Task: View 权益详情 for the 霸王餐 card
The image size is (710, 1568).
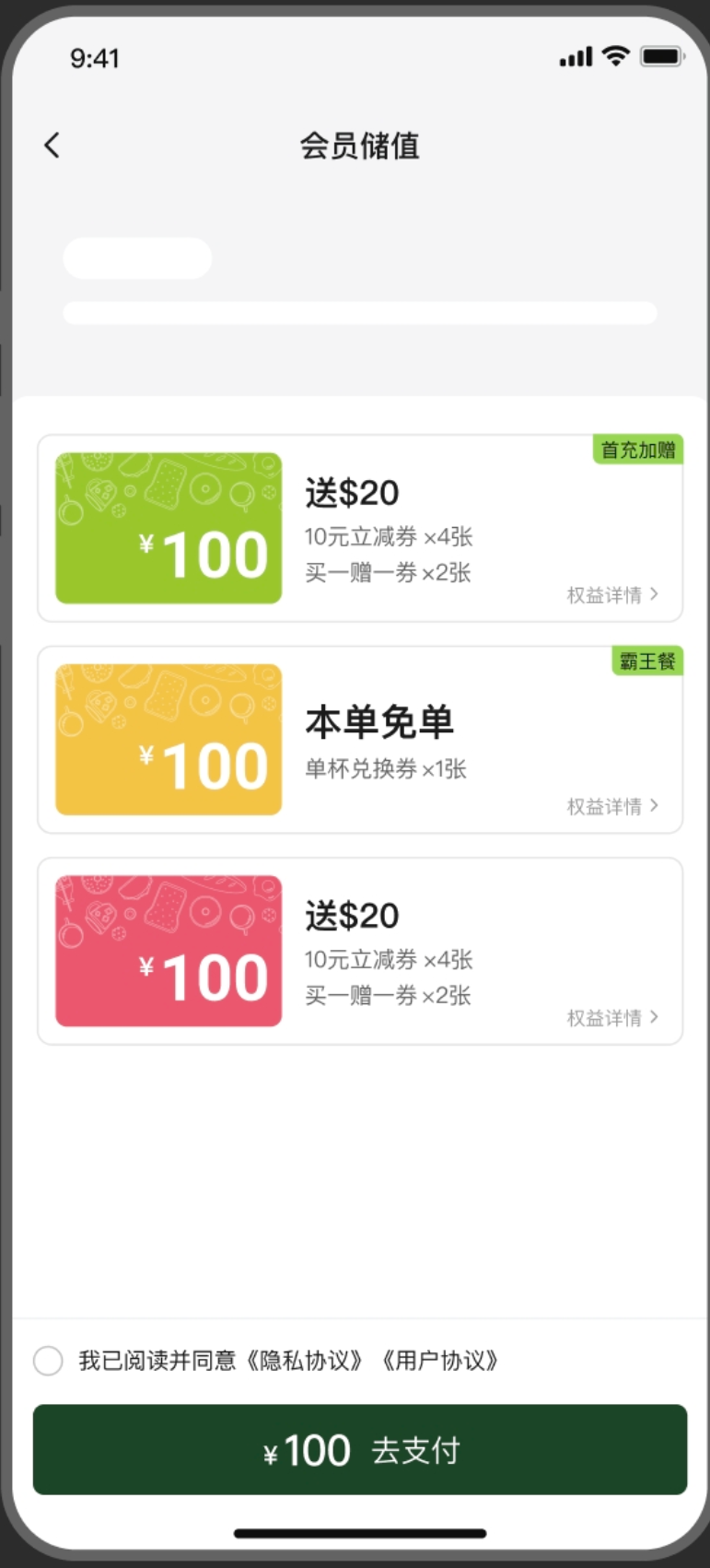Action: (612, 807)
